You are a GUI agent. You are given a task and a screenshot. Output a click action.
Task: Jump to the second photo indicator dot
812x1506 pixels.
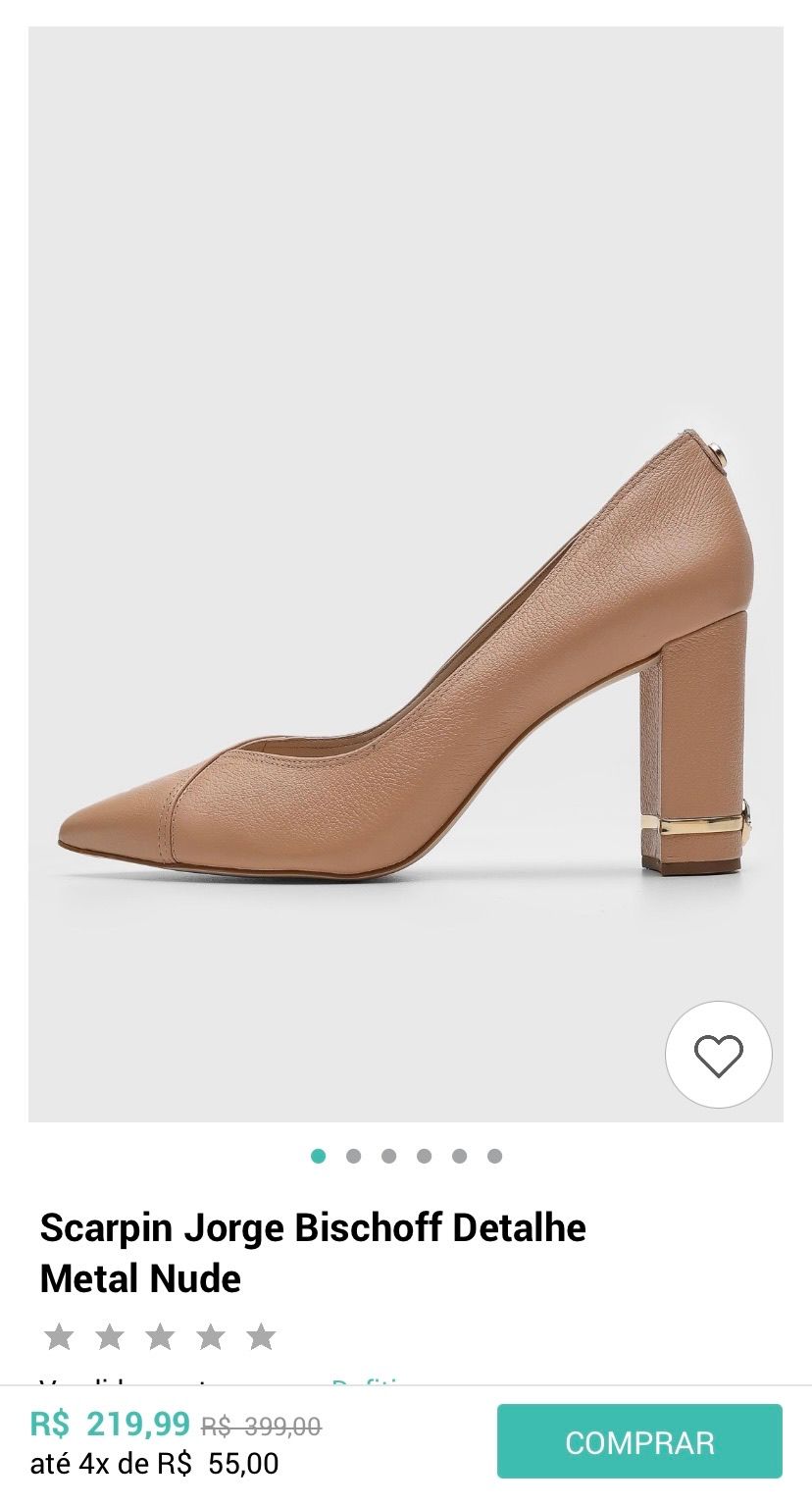[353, 1156]
